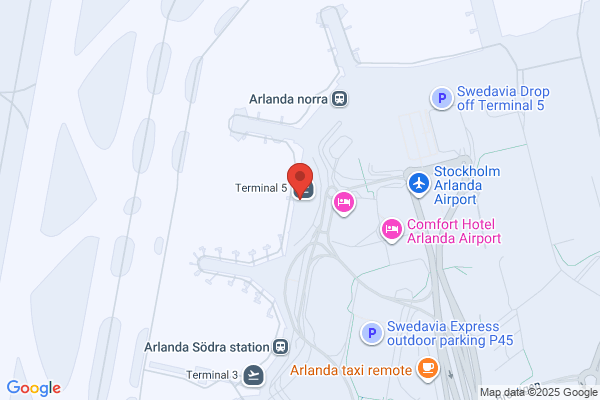
Task: Open the Swedavia Drop off Terminal 5 parking marker
Action: pyautogui.click(x=442, y=98)
